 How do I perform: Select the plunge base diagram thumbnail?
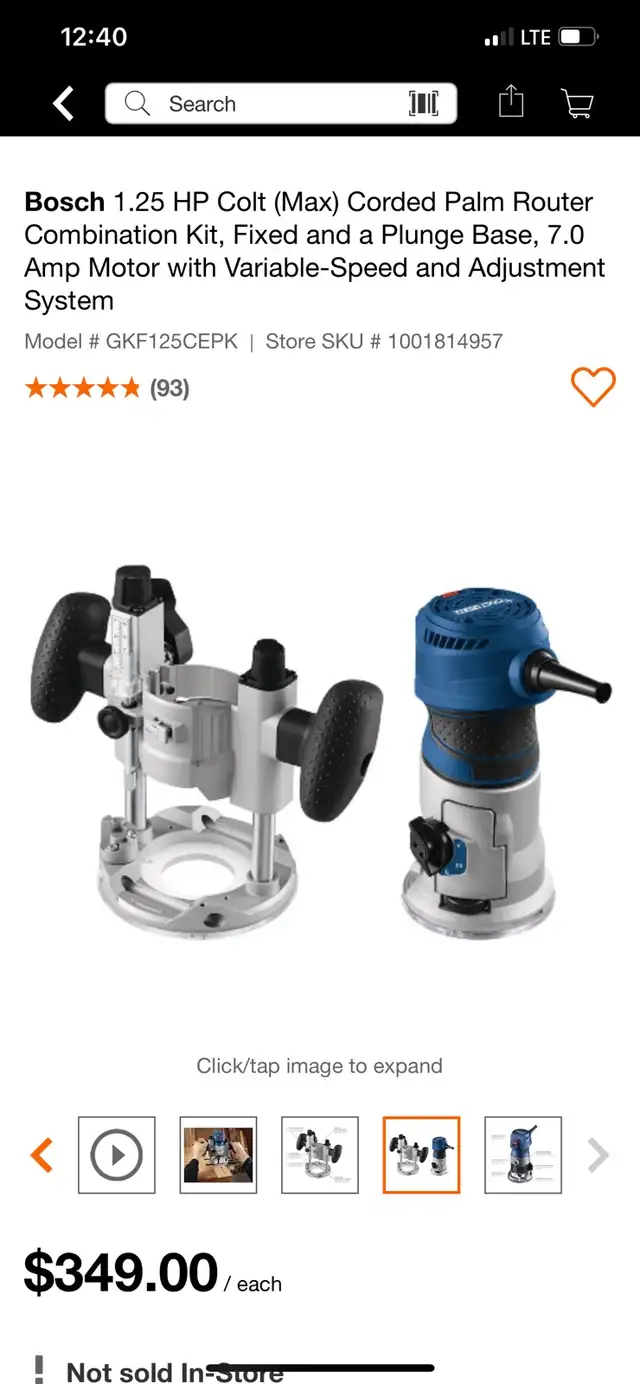[320, 1155]
